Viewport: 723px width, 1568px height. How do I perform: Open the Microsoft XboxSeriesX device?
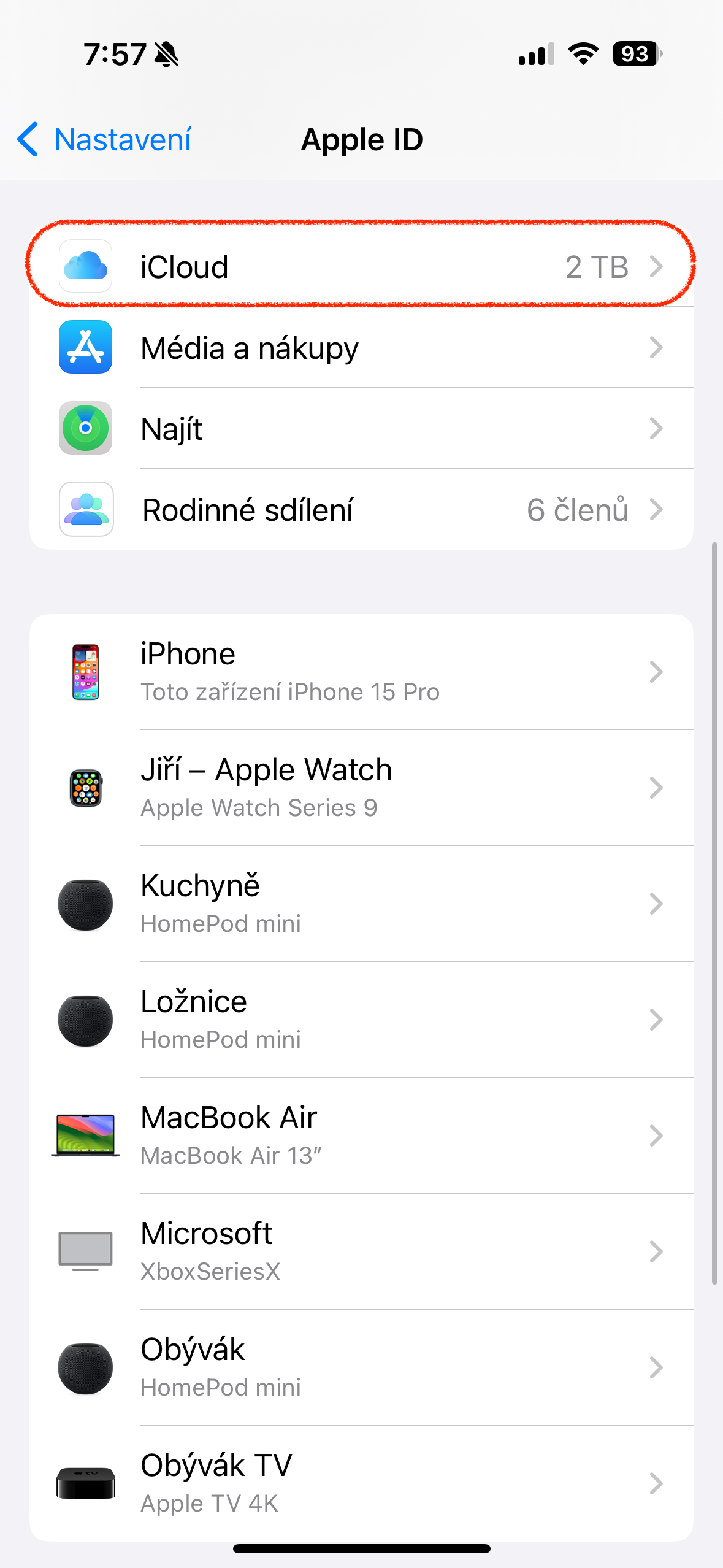coord(361,1251)
